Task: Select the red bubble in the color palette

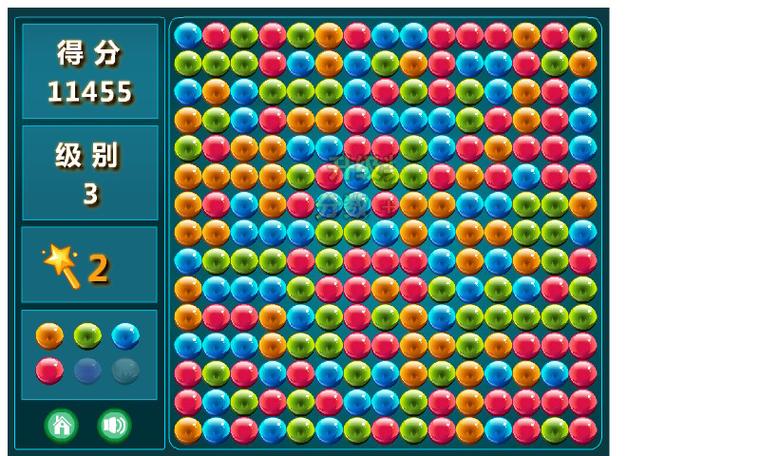Action: pos(50,371)
